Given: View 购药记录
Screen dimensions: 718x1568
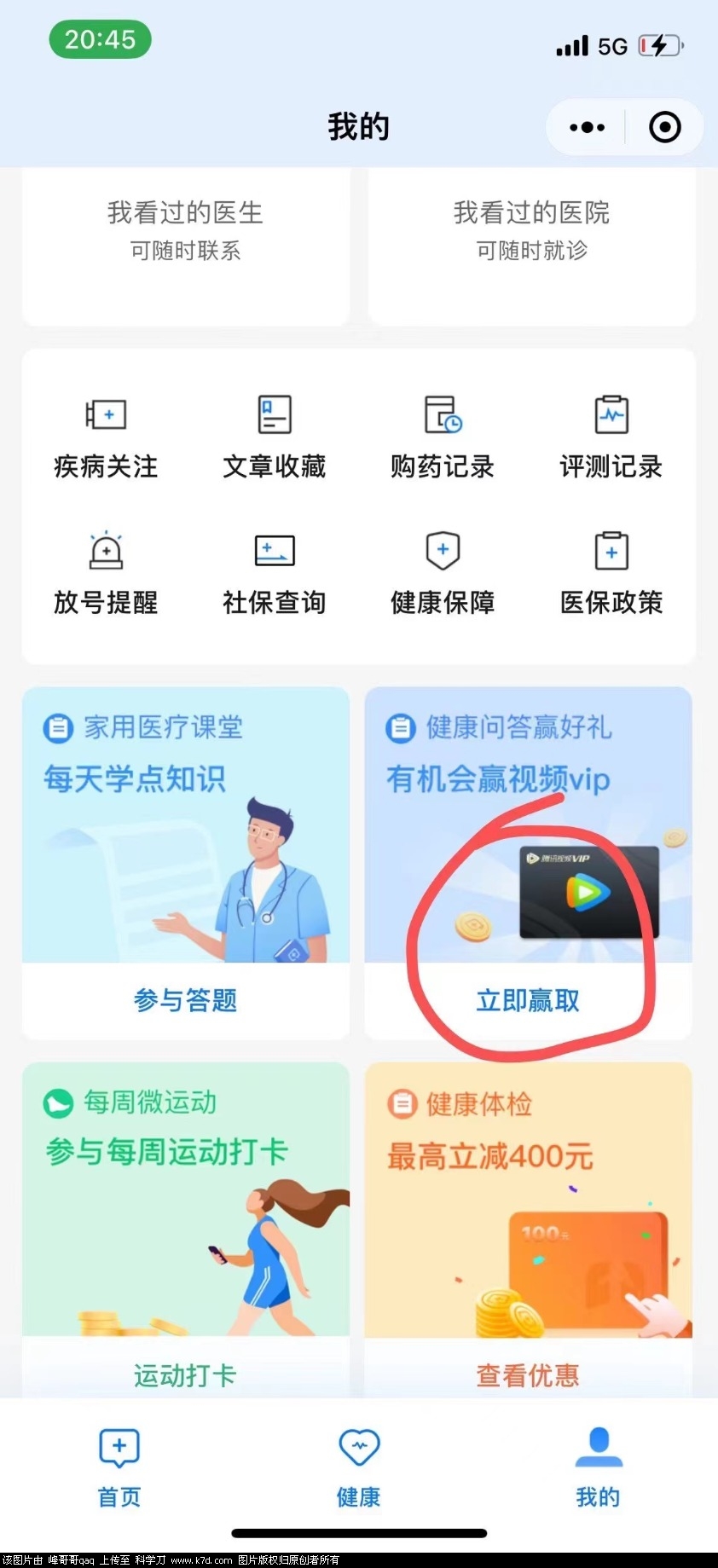Looking at the screenshot, I should coord(443,437).
